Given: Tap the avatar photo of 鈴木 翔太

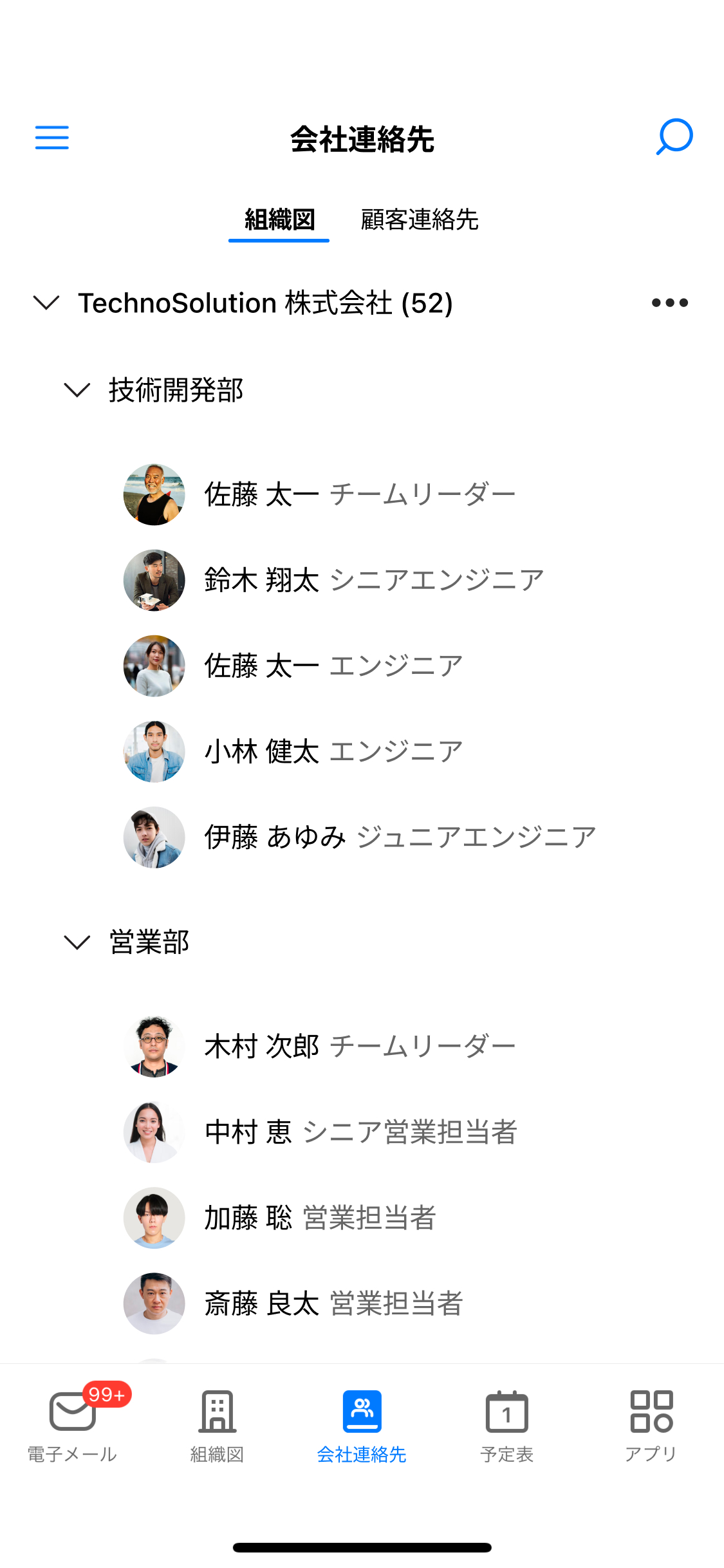Looking at the screenshot, I should click(x=154, y=579).
